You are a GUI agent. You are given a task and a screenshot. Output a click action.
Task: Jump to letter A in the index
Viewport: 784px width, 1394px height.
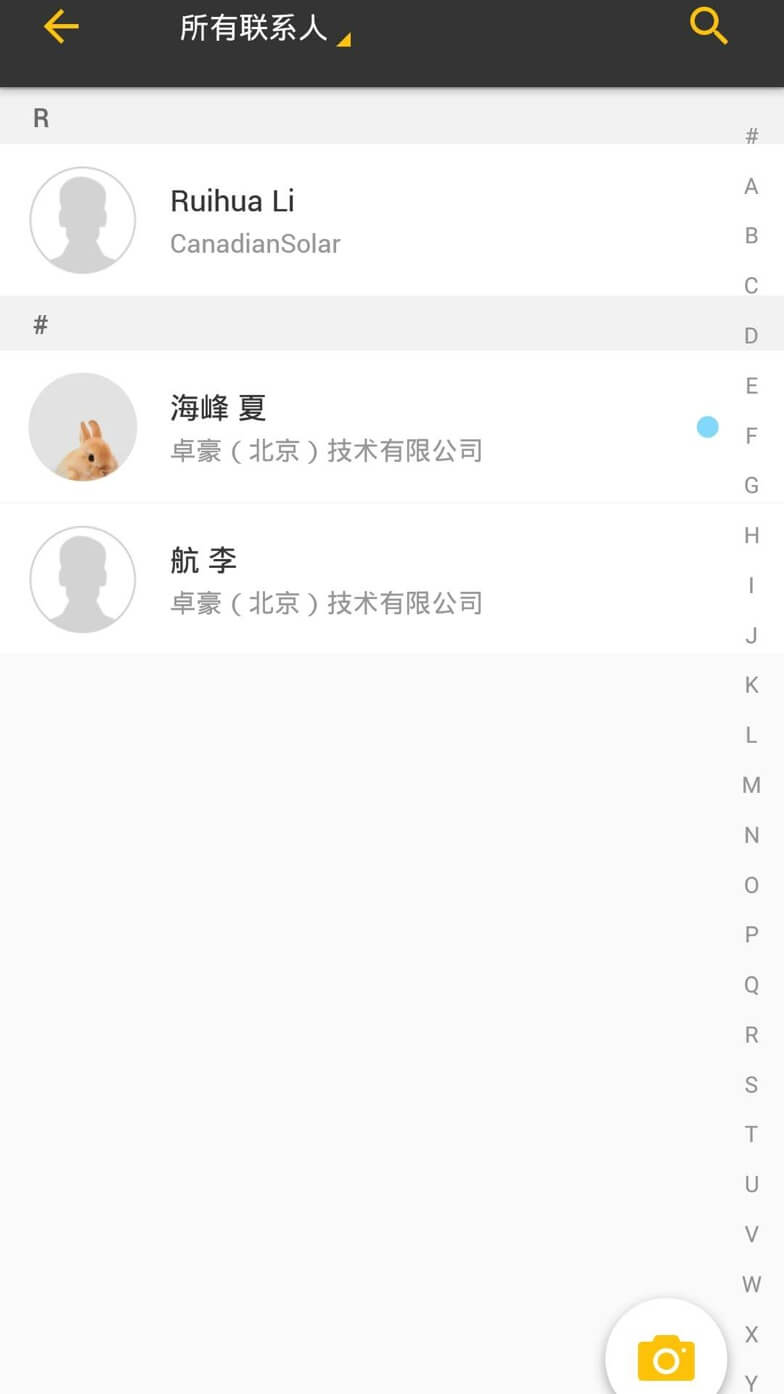(x=751, y=186)
